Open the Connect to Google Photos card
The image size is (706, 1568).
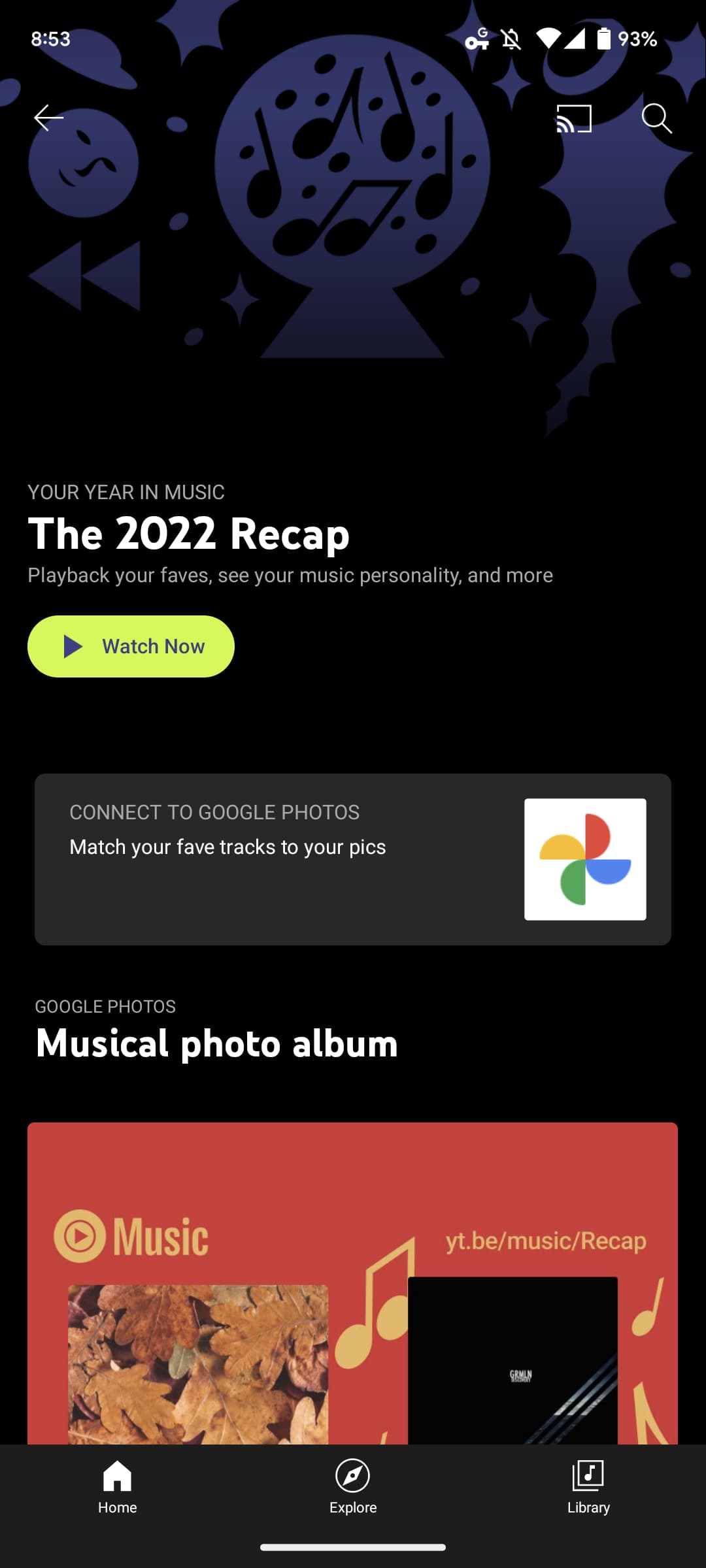click(x=353, y=859)
